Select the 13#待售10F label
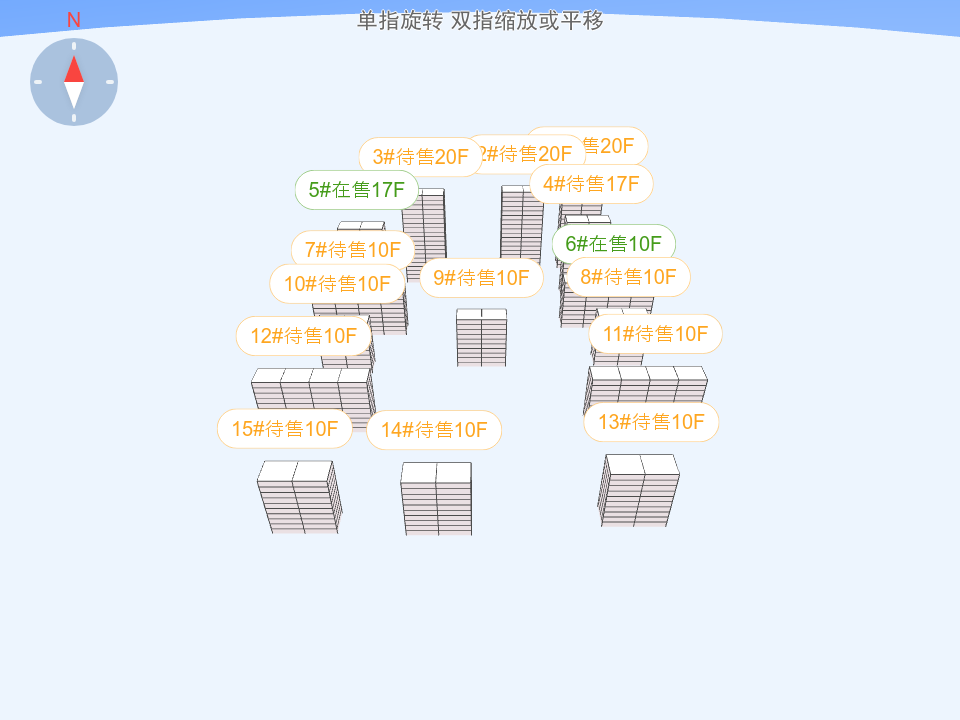This screenshot has width=960, height=720. tap(651, 422)
